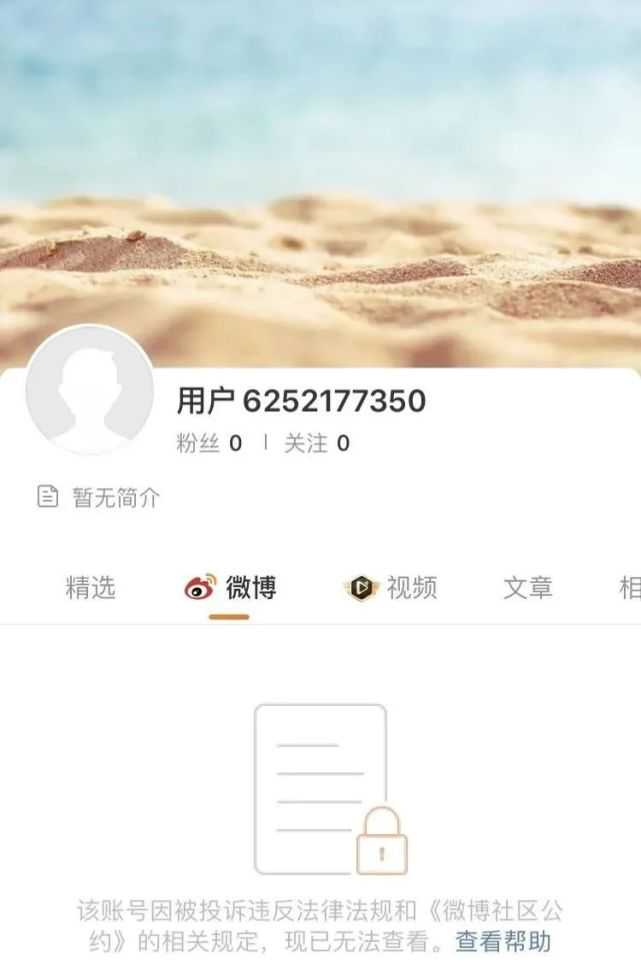Tap the 查看帮助 link

tap(503, 941)
